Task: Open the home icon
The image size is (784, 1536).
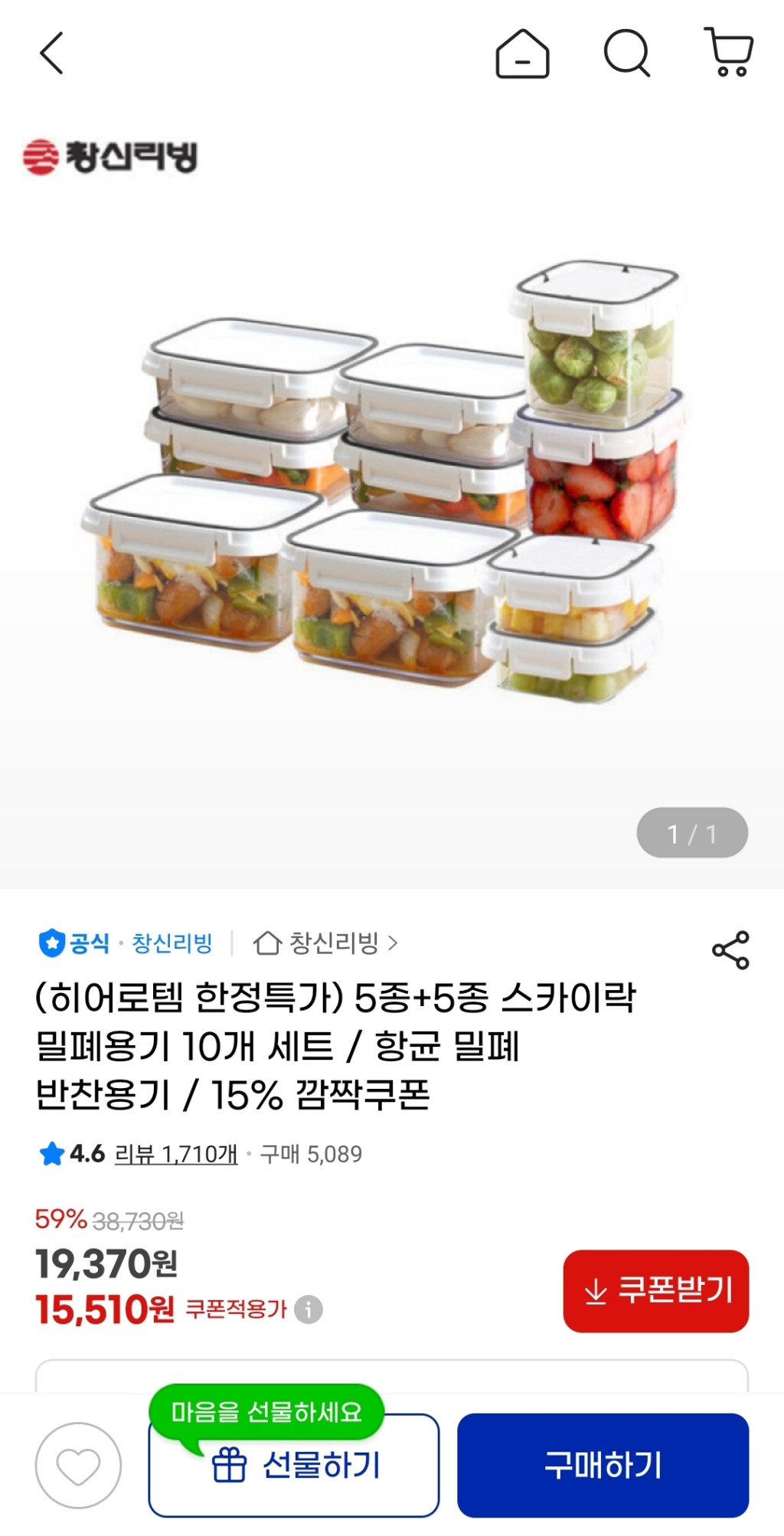Action: (522, 54)
